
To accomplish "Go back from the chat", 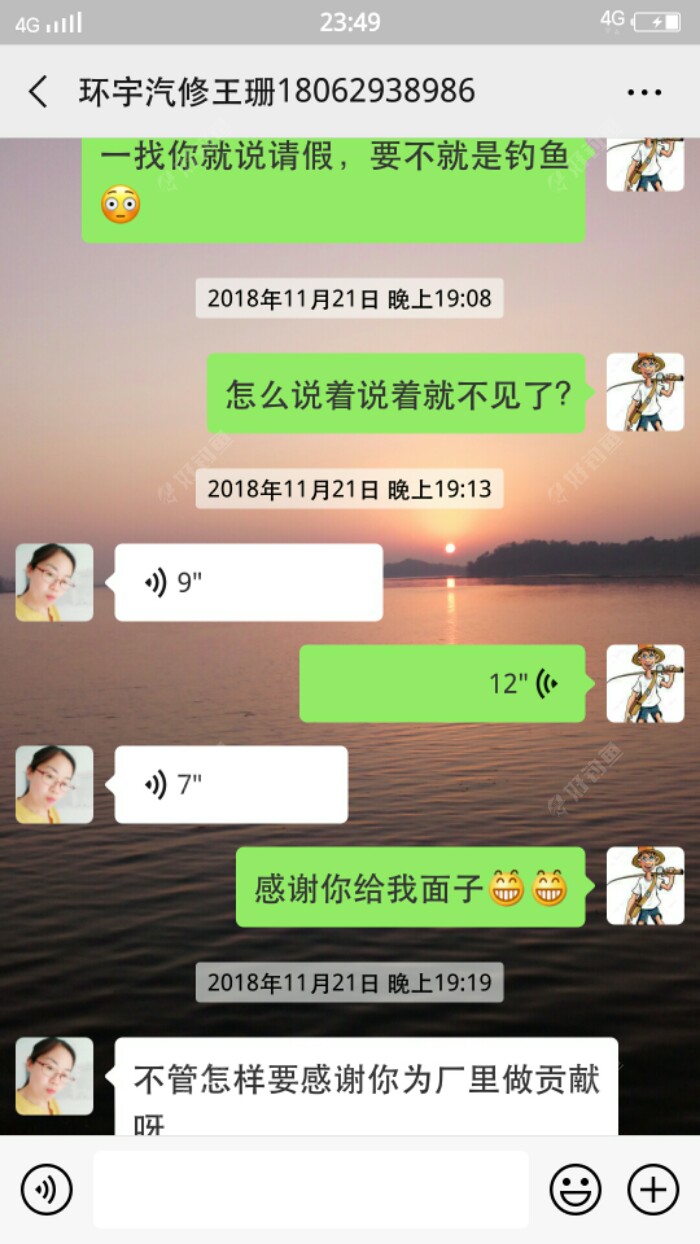I will pyautogui.click(x=38, y=92).
